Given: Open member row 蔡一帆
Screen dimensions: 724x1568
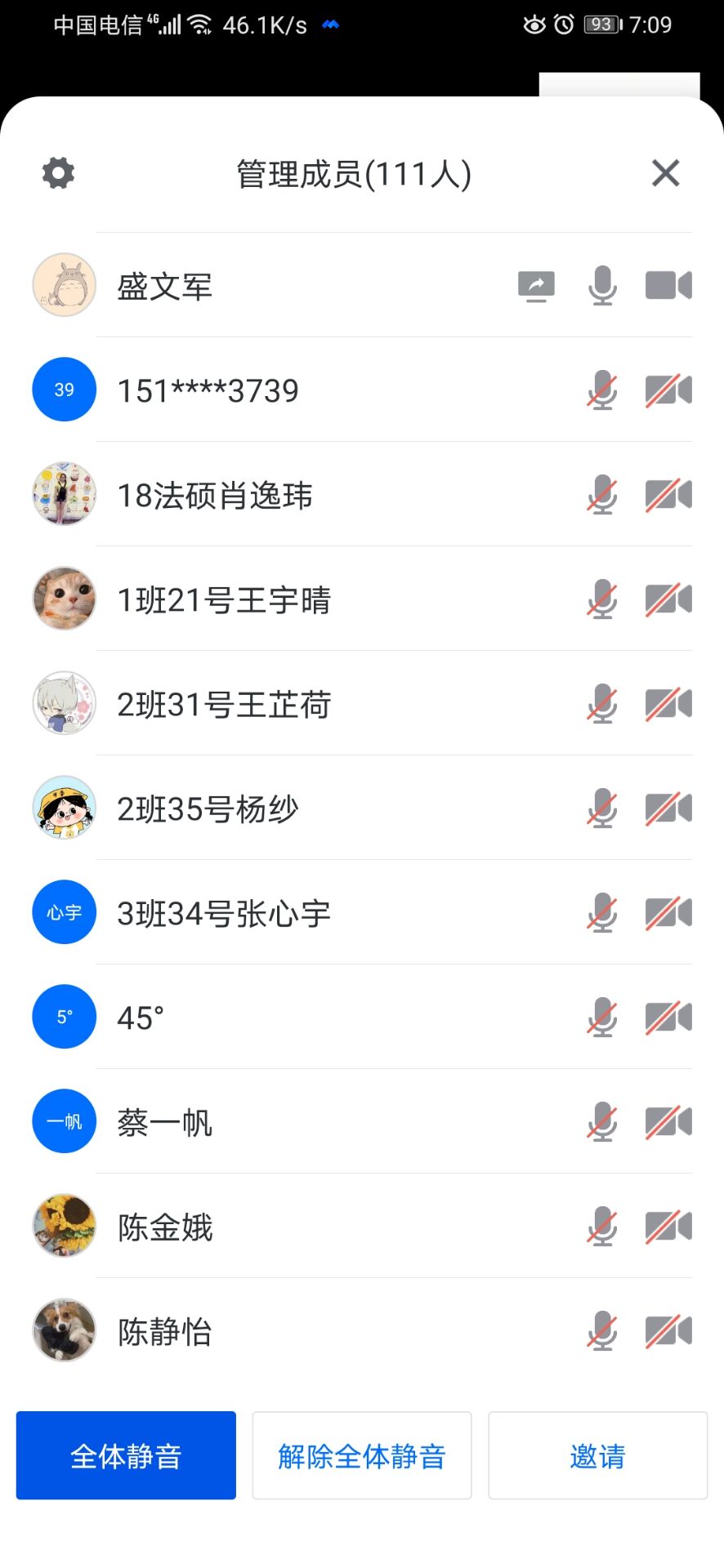Looking at the screenshot, I should point(165,1123).
